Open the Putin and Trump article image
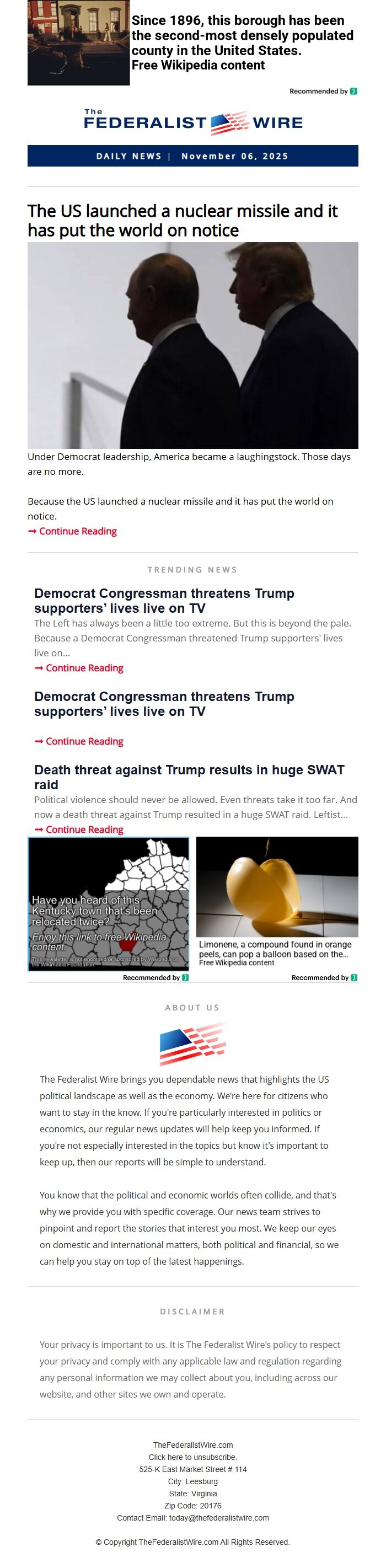Screen dimensions: 386x1568 click(x=192, y=345)
